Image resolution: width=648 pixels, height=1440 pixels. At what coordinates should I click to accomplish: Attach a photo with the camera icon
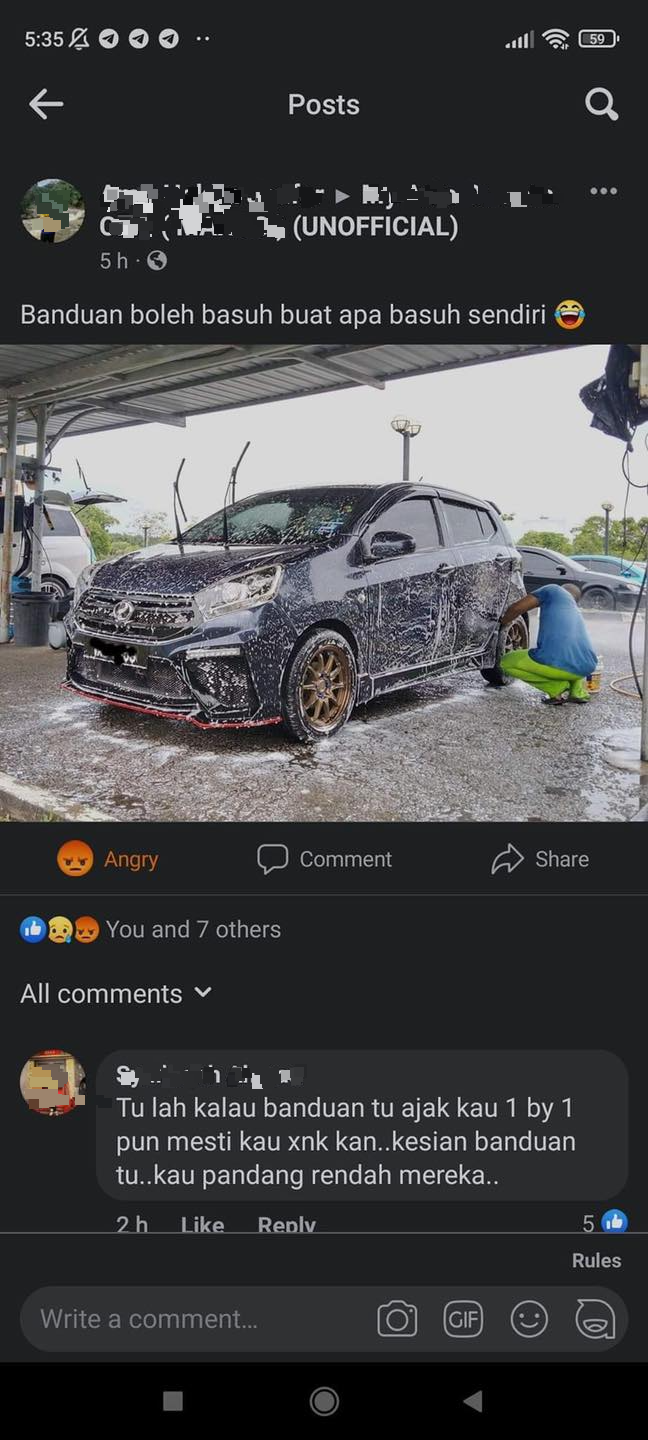[397, 1319]
